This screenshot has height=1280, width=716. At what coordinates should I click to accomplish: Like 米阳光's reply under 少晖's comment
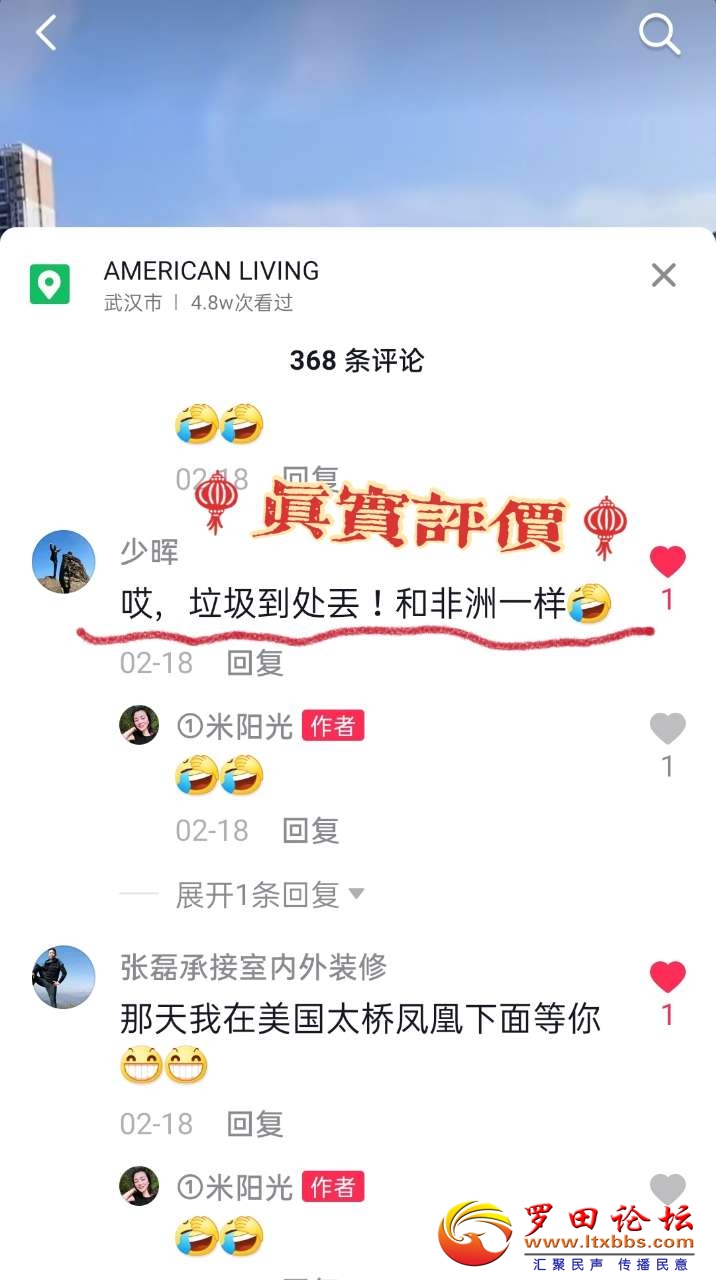pos(667,729)
